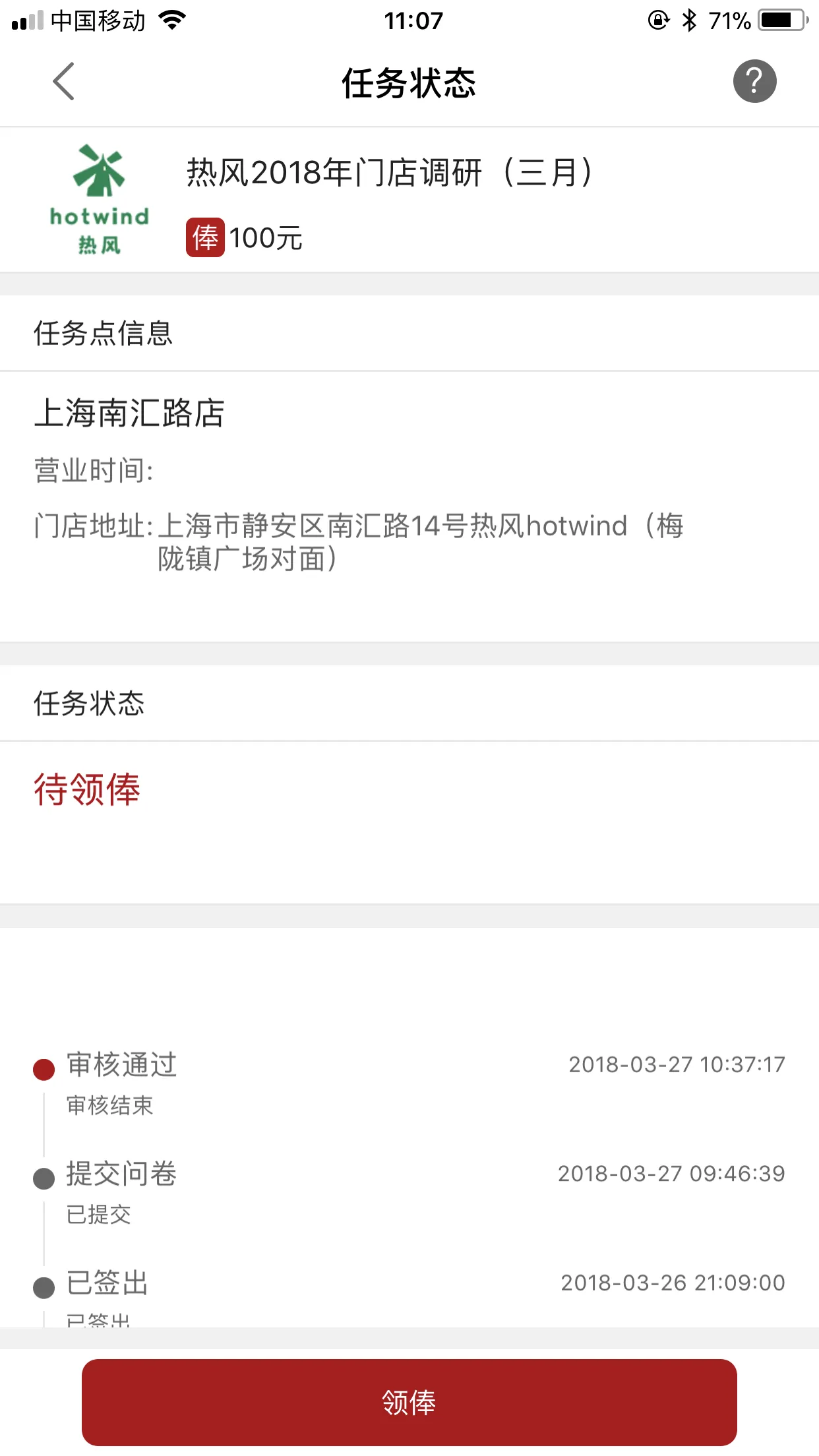Screen dimensions: 819x1456
Task: Tap the help question mark icon
Action: [x=754, y=81]
